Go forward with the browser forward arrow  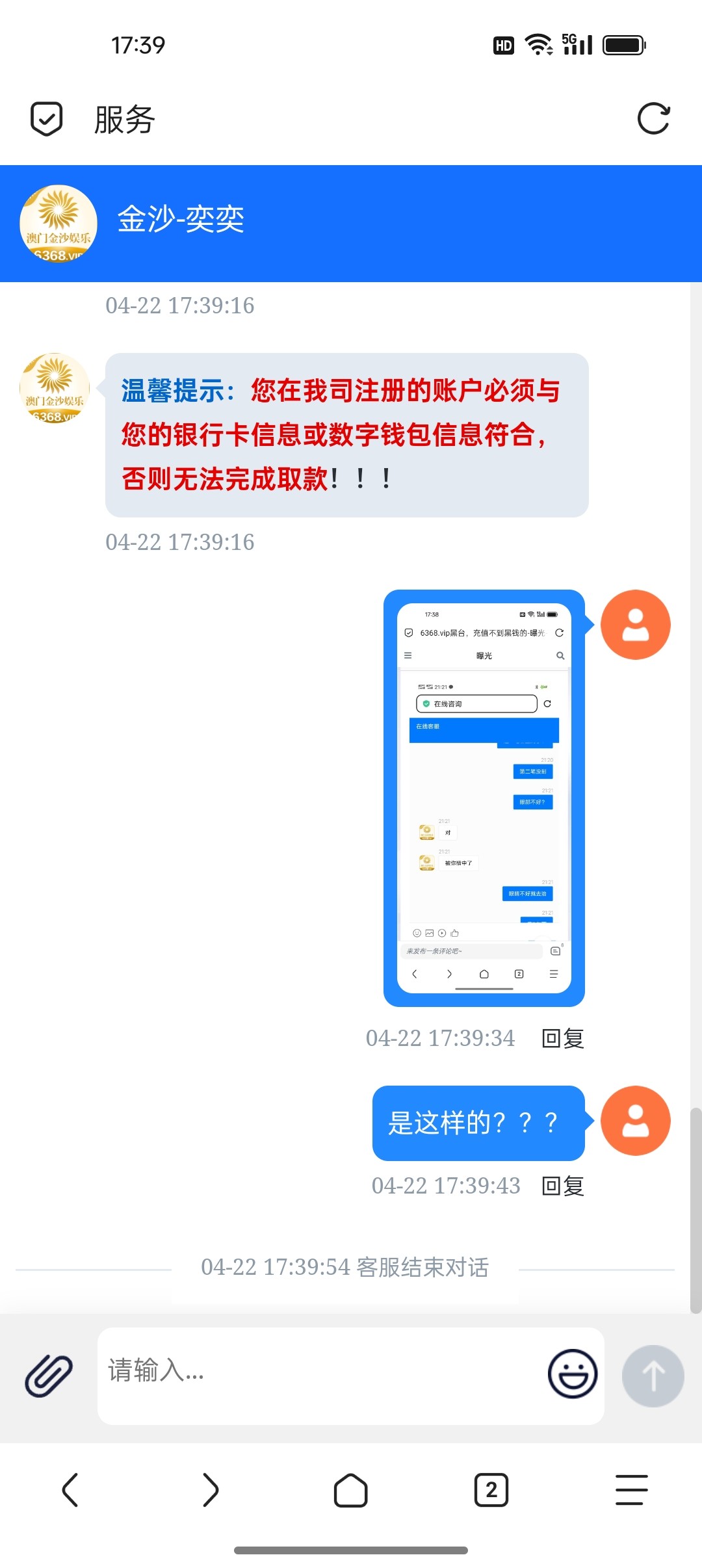click(x=211, y=1490)
